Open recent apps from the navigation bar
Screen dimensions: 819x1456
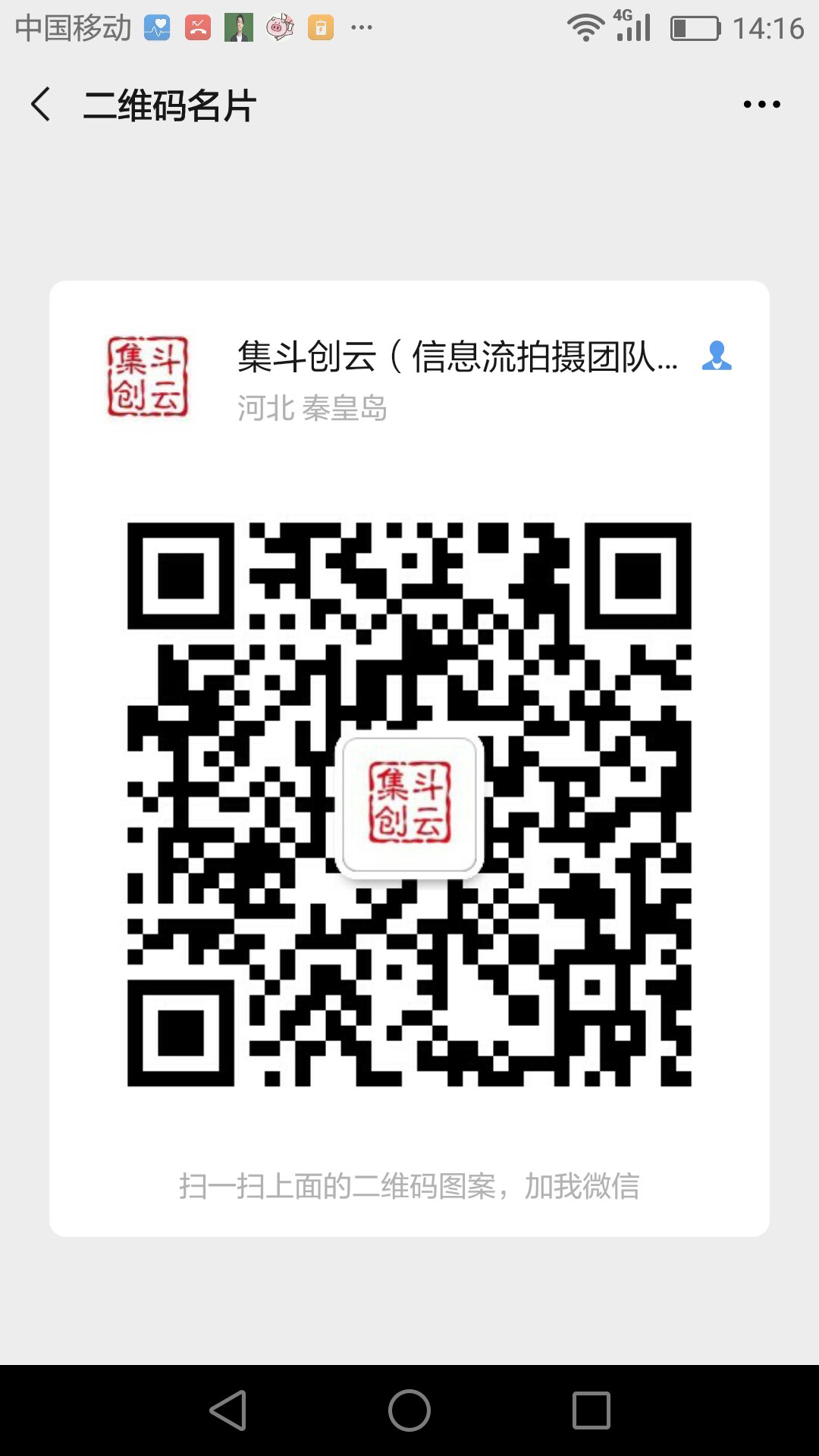tap(591, 1410)
